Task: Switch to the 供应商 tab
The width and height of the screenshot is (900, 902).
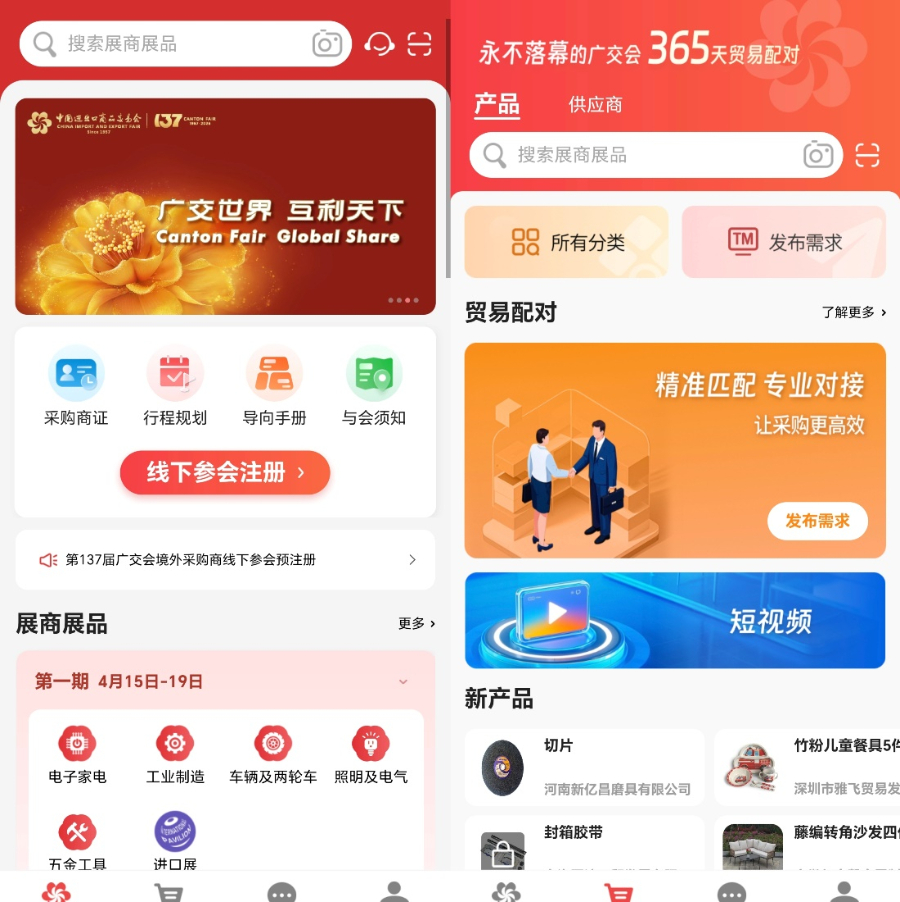Action: pyautogui.click(x=595, y=104)
